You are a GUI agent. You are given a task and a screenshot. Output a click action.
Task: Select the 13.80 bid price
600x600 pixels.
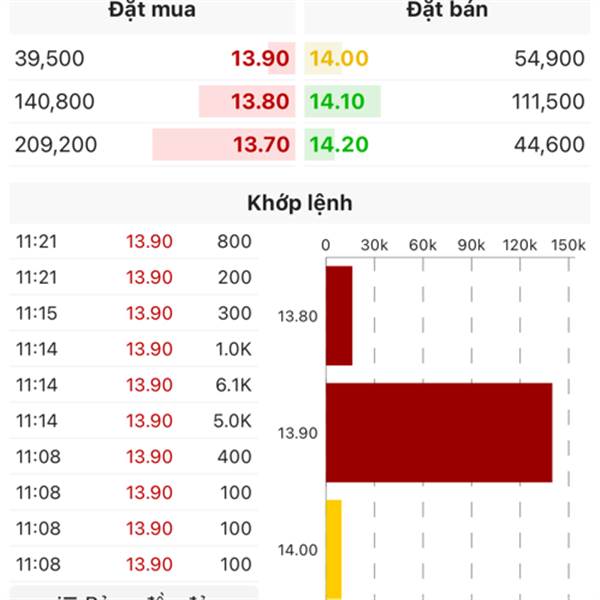pyautogui.click(x=260, y=101)
